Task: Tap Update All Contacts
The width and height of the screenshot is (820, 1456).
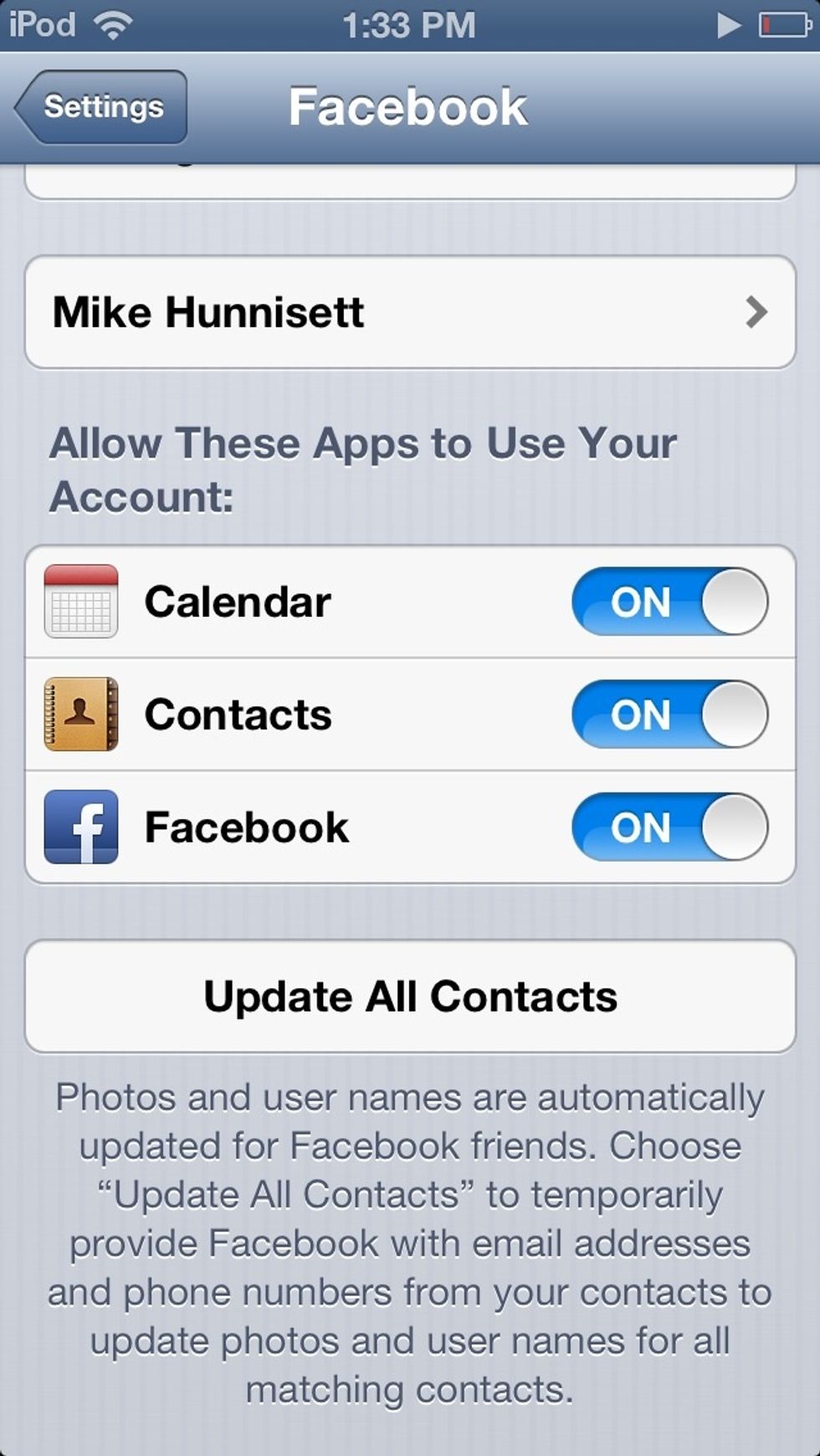Action: click(x=410, y=995)
